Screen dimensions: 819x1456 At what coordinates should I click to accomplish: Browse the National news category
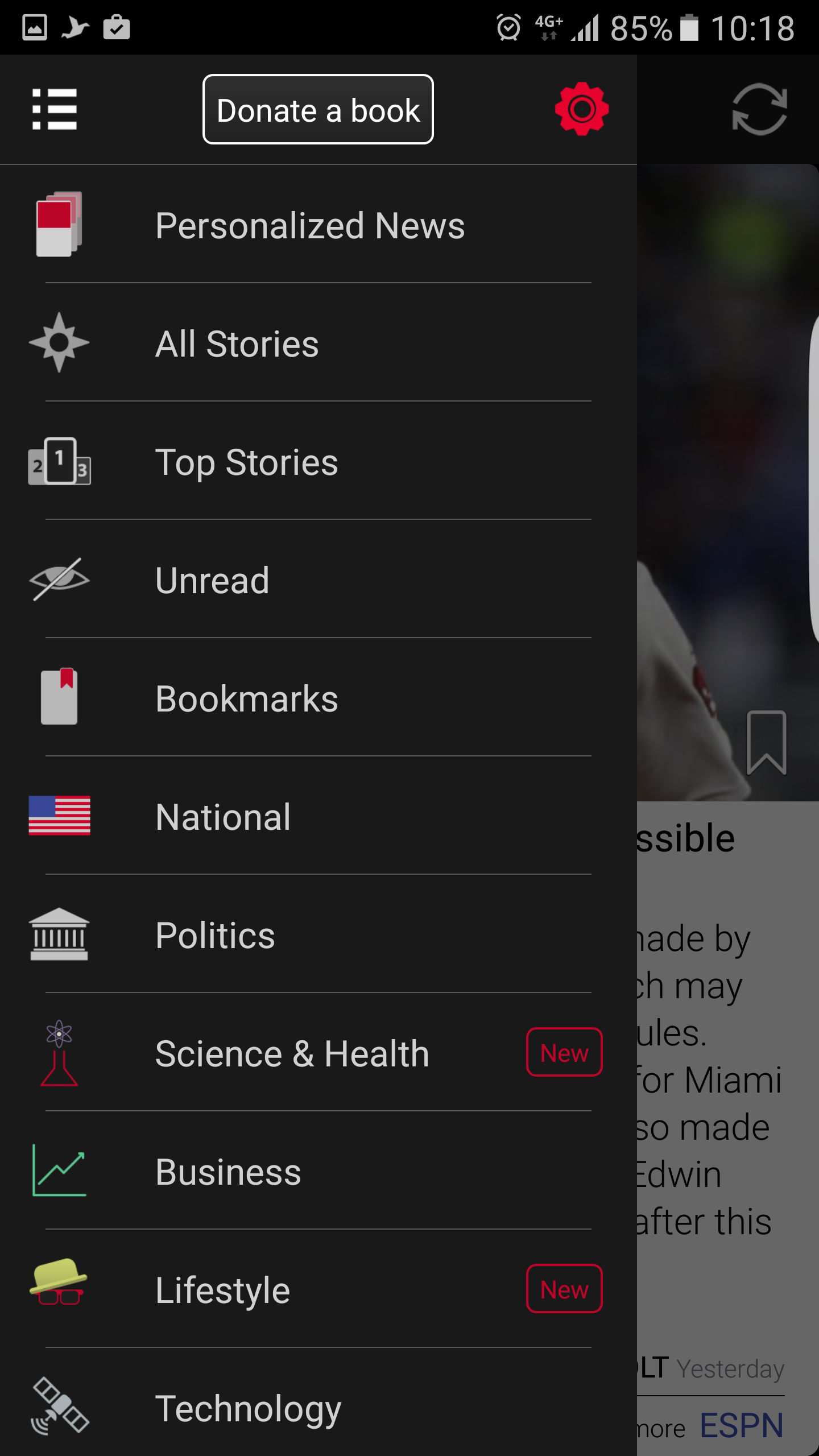click(223, 817)
